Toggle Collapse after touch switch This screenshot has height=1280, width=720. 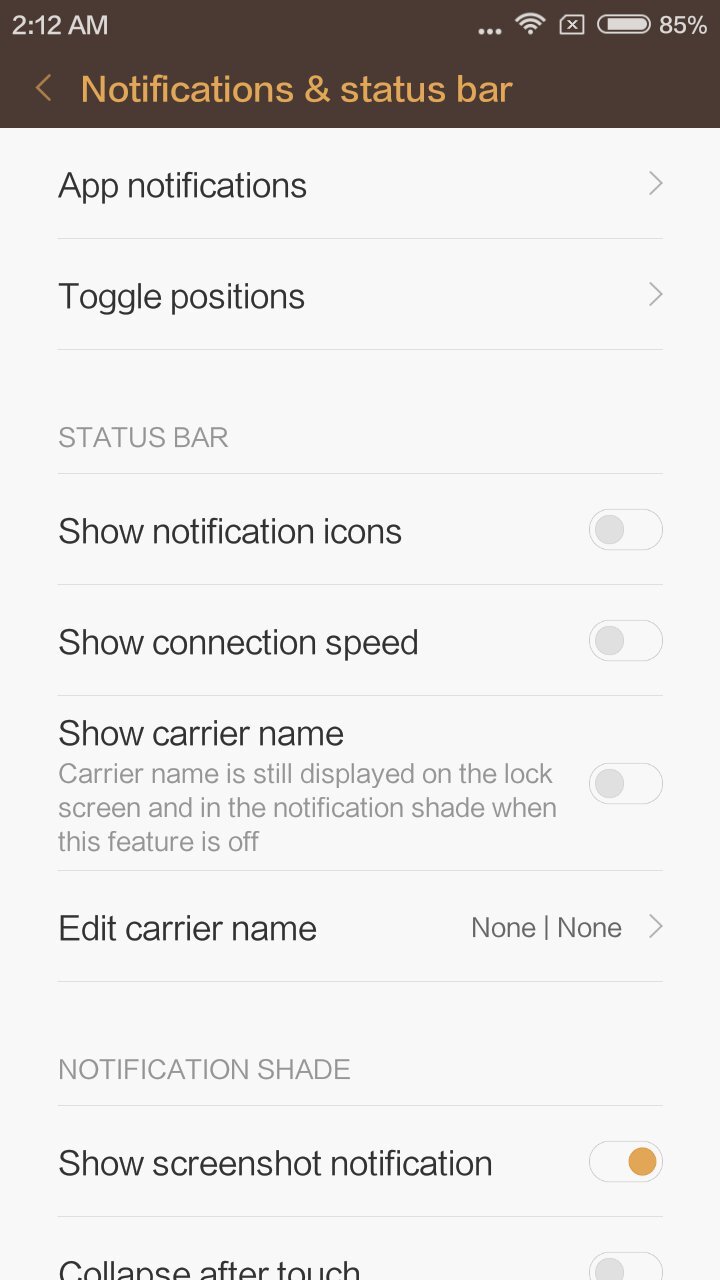[625, 1266]
